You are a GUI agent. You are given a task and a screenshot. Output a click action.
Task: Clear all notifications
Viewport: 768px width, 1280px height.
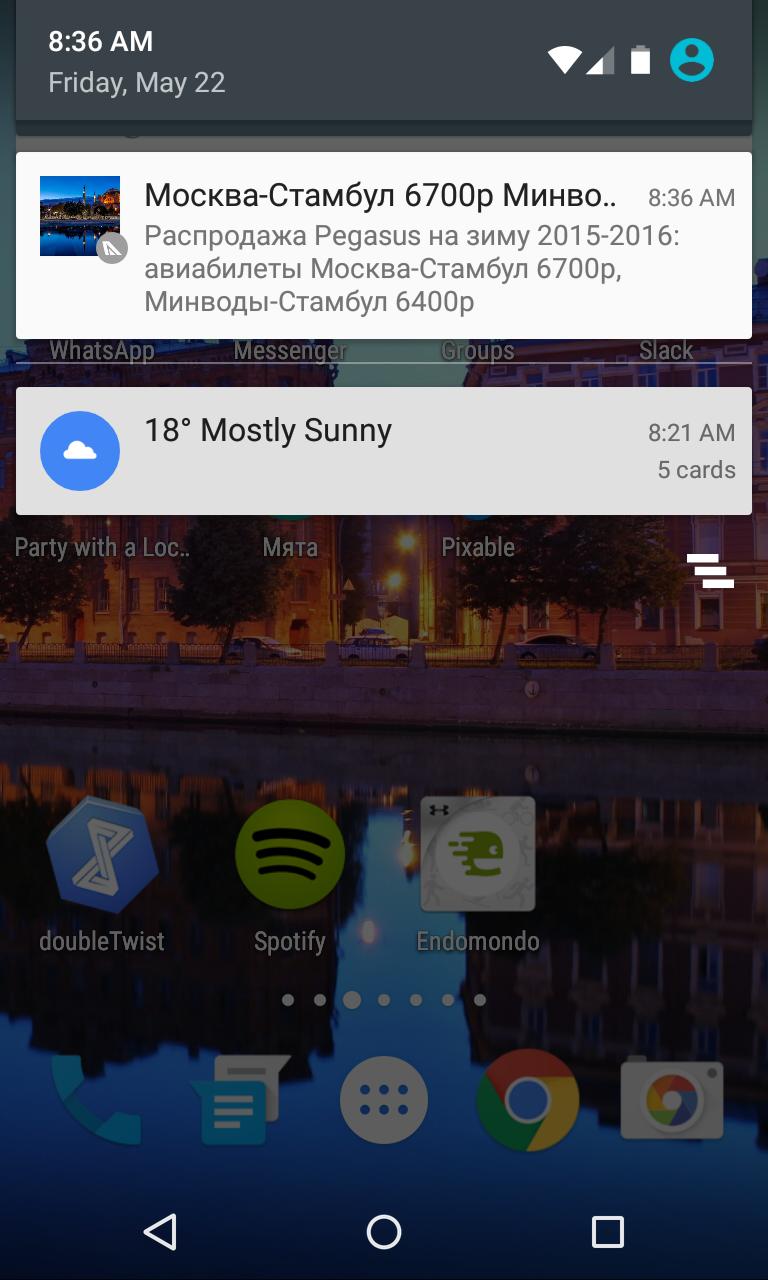[x=710, y=570]
